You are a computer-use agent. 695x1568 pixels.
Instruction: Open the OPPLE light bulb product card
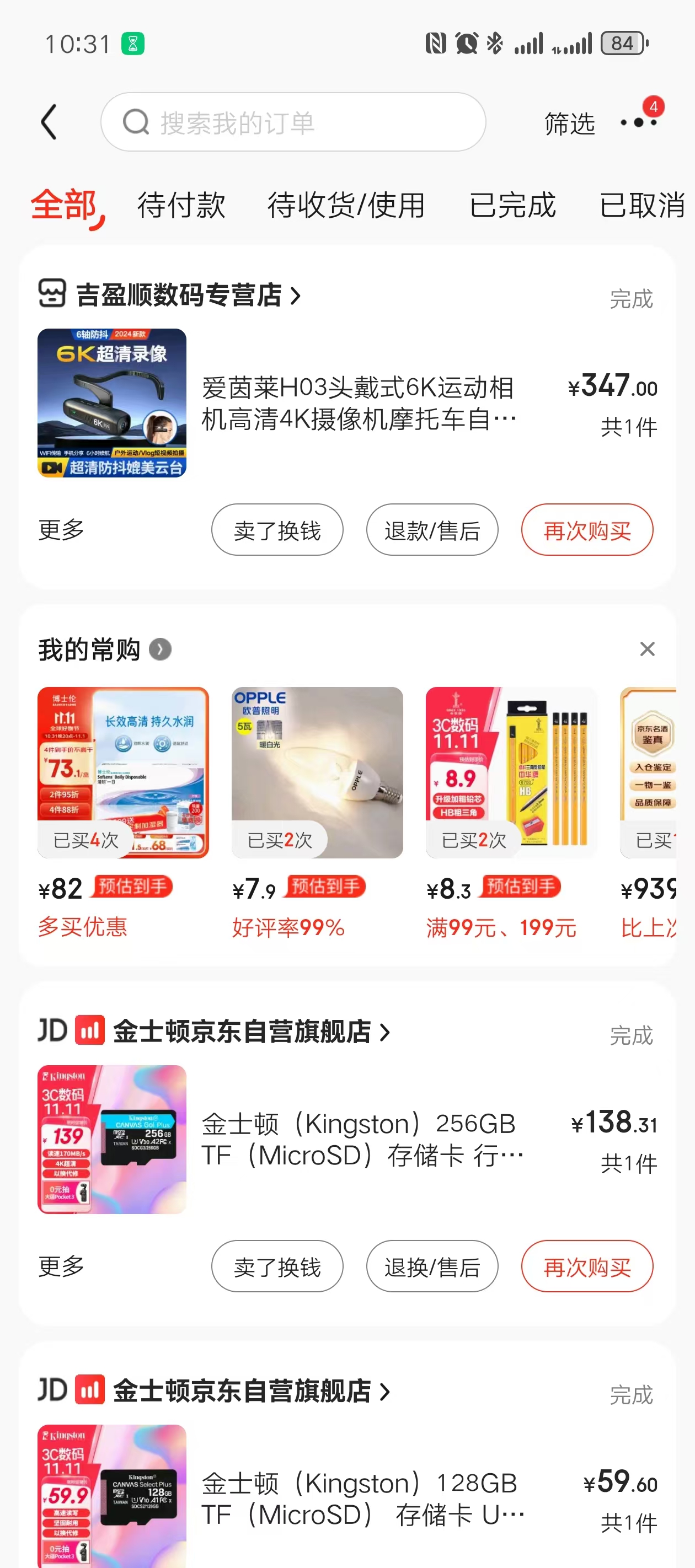coord(317,773)
